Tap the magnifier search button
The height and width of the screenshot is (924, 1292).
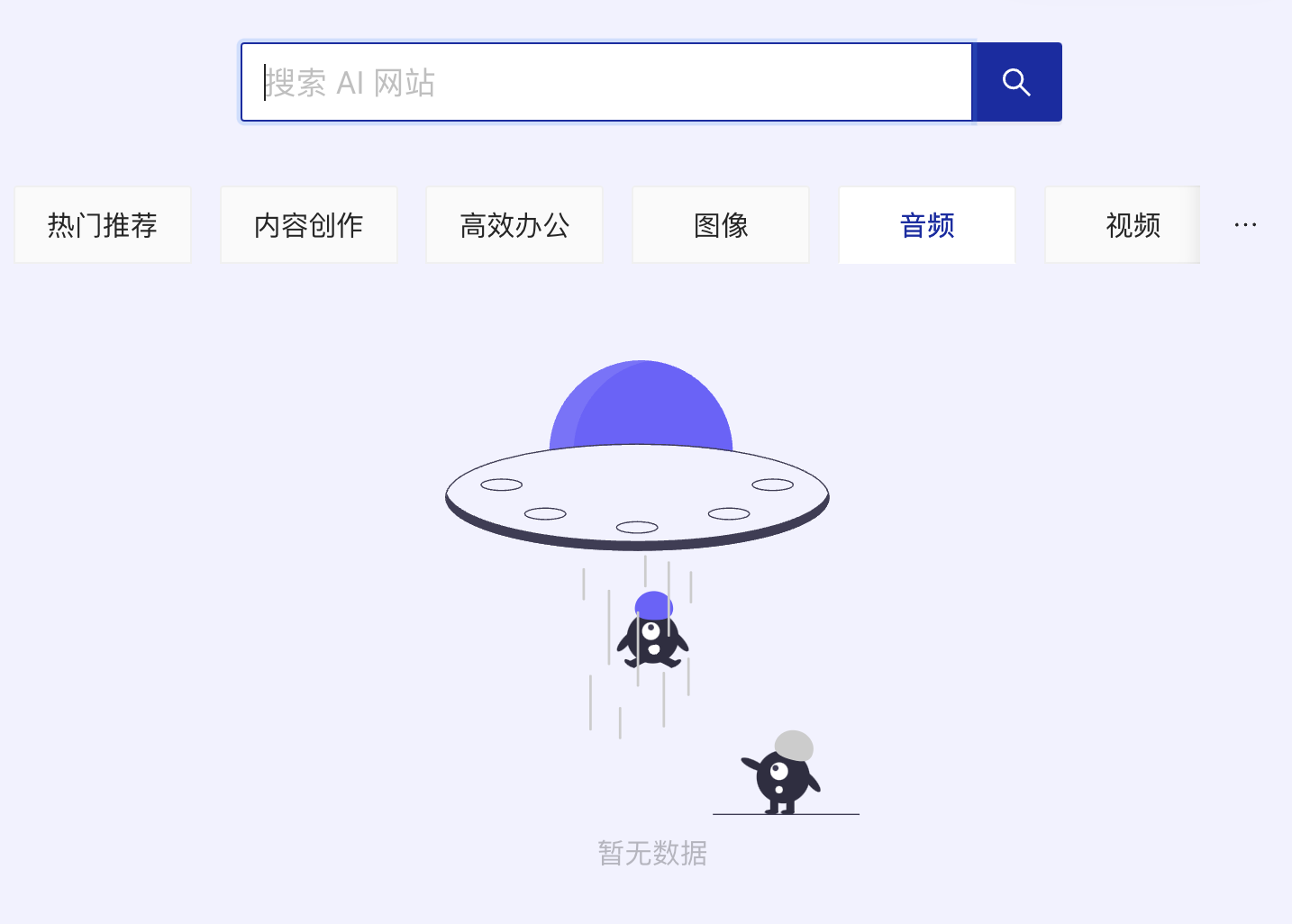pyautogui.click(x=1017, y=82)
